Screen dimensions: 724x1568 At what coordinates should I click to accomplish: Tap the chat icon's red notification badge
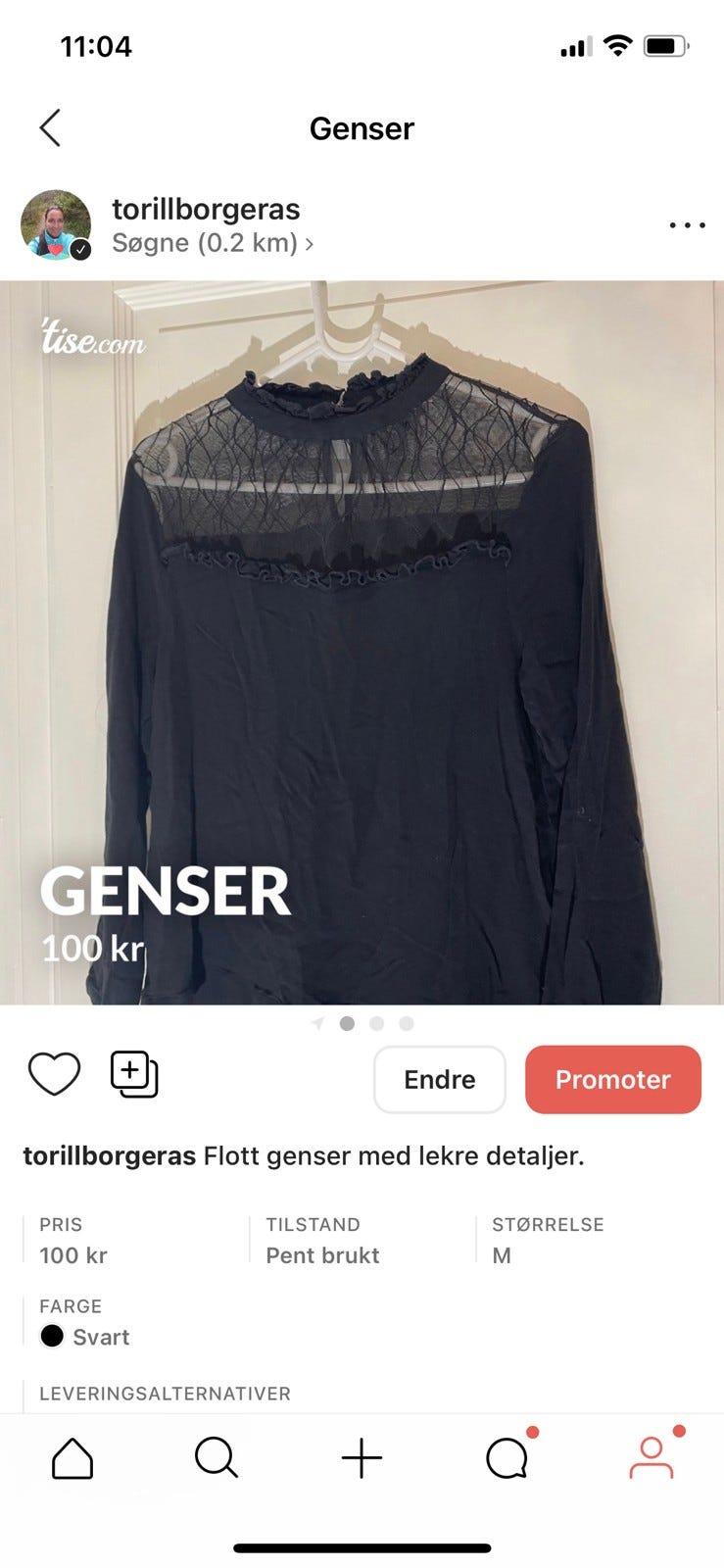[532, 1432]
